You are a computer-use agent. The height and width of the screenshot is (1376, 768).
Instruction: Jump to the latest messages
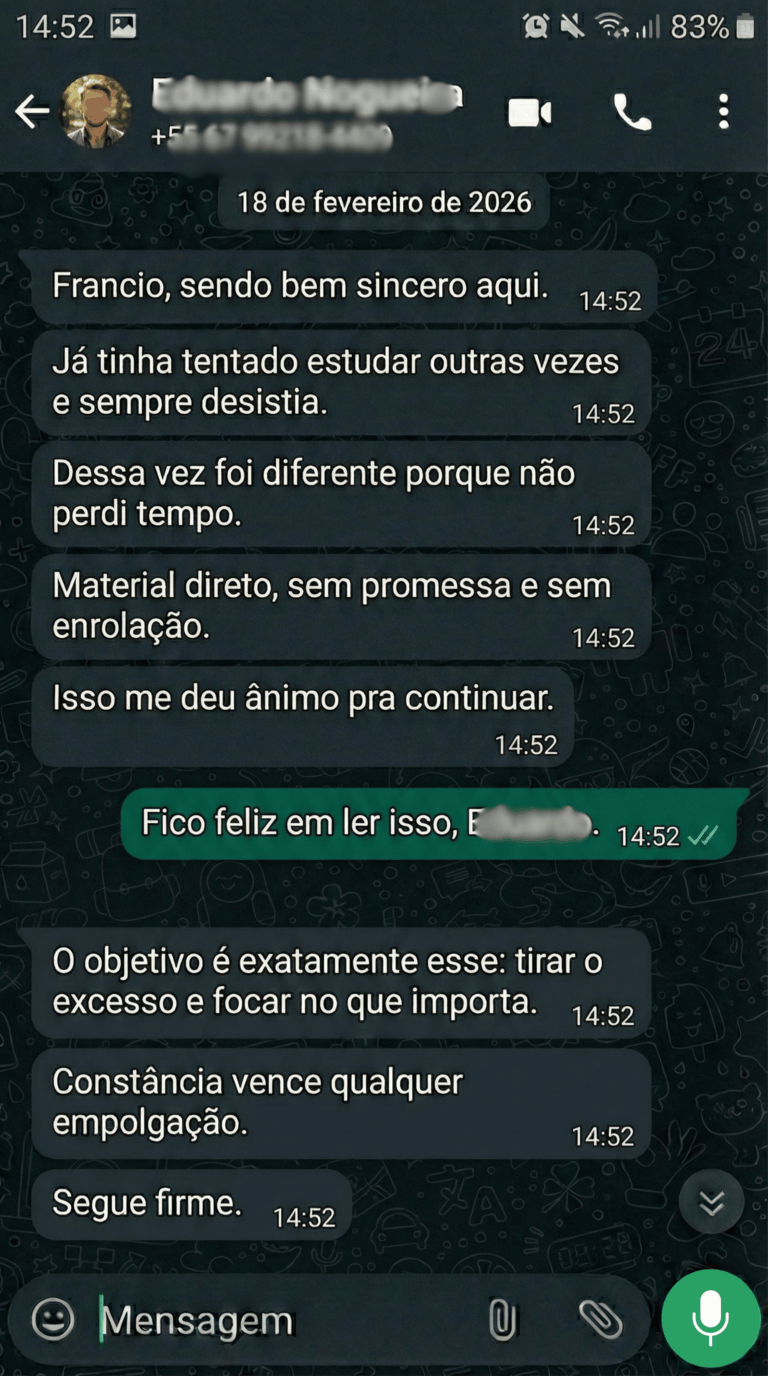pyautogui.click(x=711, y=1201)
